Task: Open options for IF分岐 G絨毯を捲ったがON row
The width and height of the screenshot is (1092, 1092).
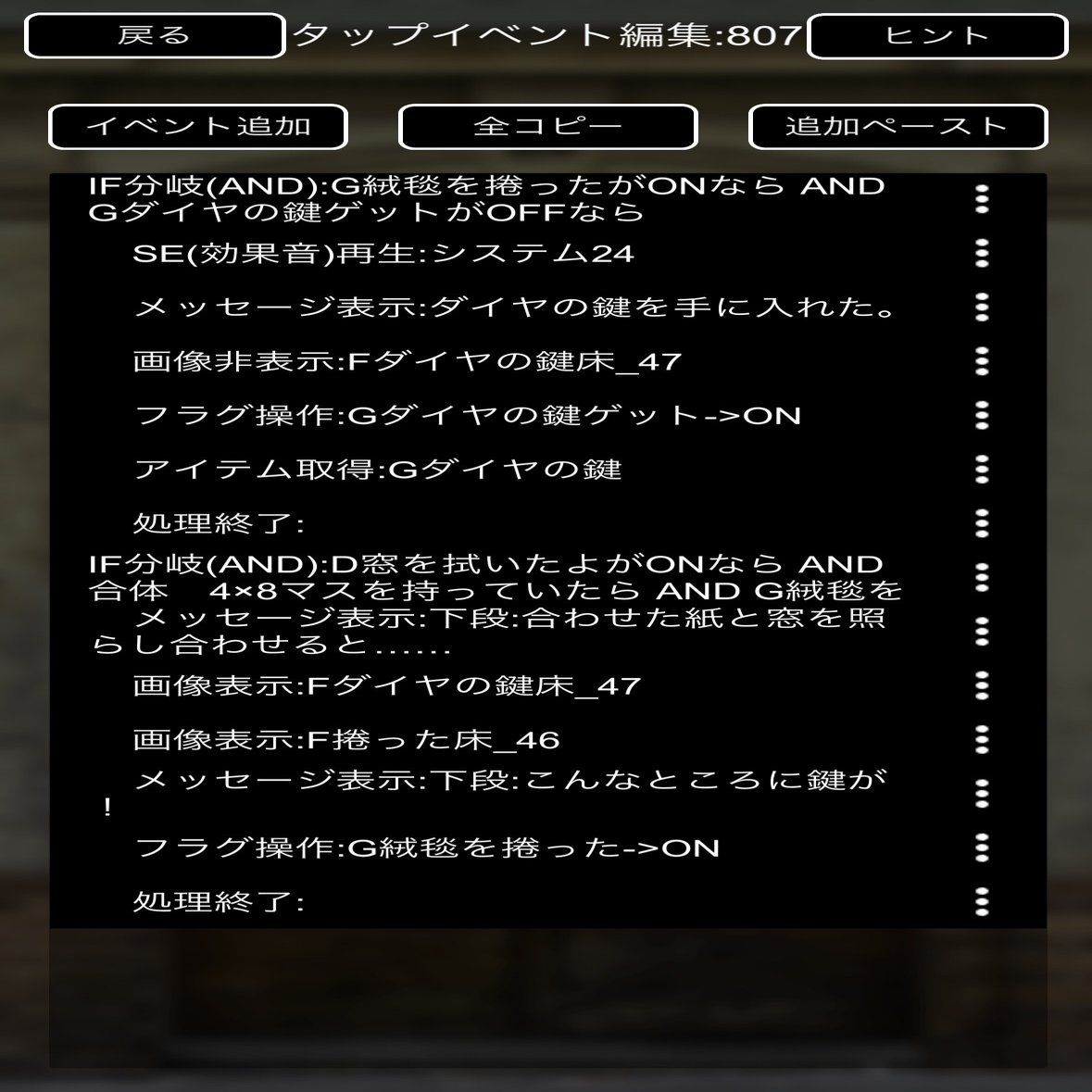Action: pos(982,199)
